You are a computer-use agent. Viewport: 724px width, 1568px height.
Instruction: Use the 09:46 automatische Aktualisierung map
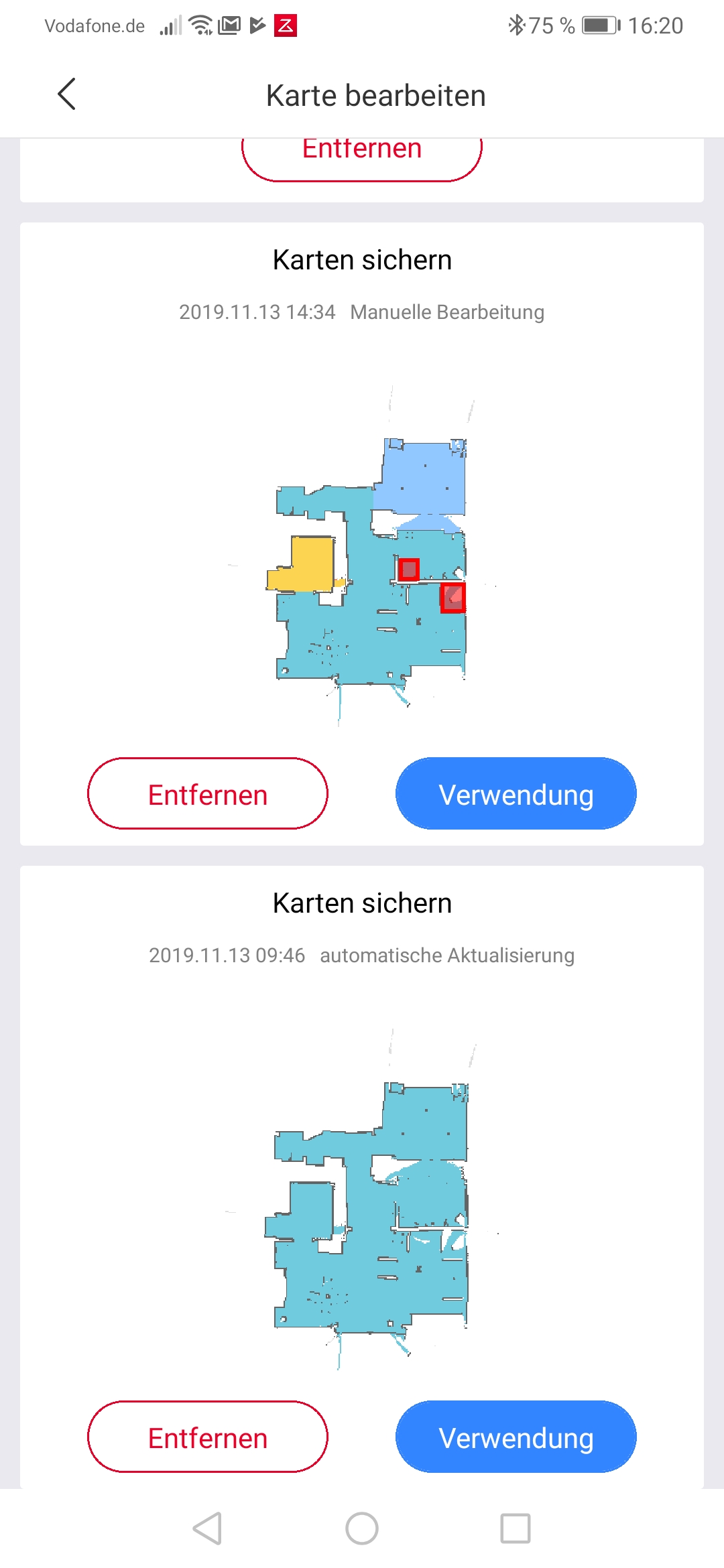click(x=516, y=1437)
